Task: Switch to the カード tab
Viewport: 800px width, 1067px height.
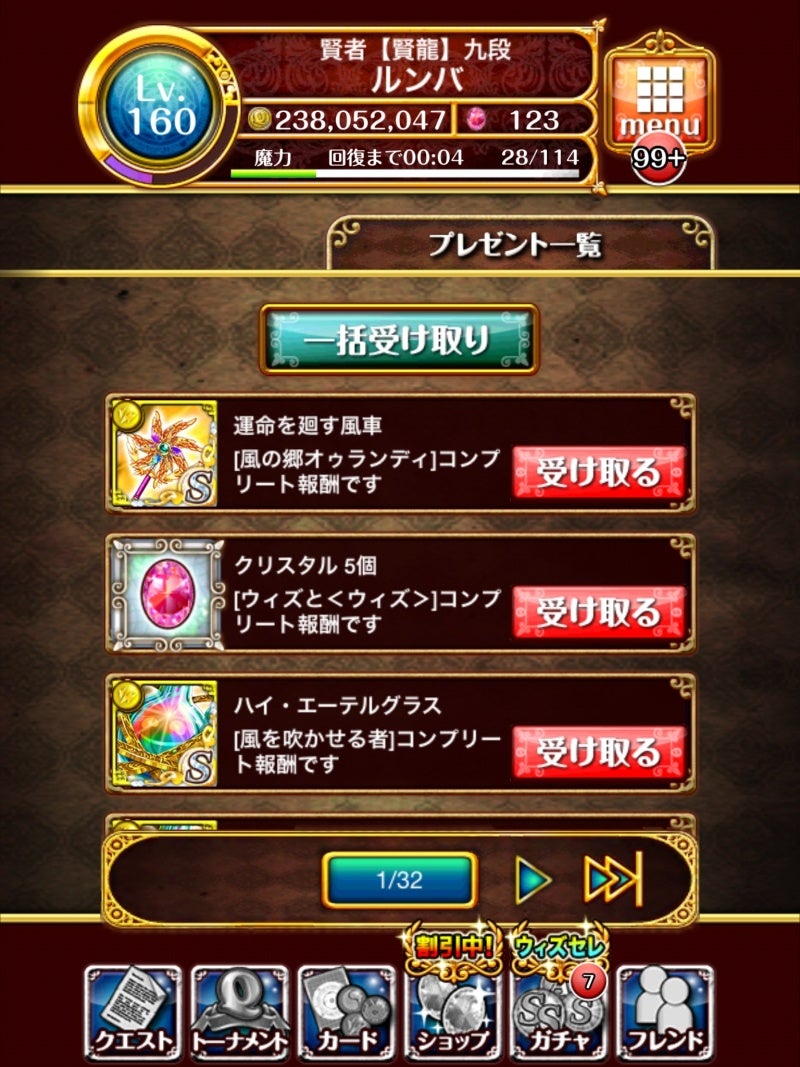Action: (x=346, y=1012)
